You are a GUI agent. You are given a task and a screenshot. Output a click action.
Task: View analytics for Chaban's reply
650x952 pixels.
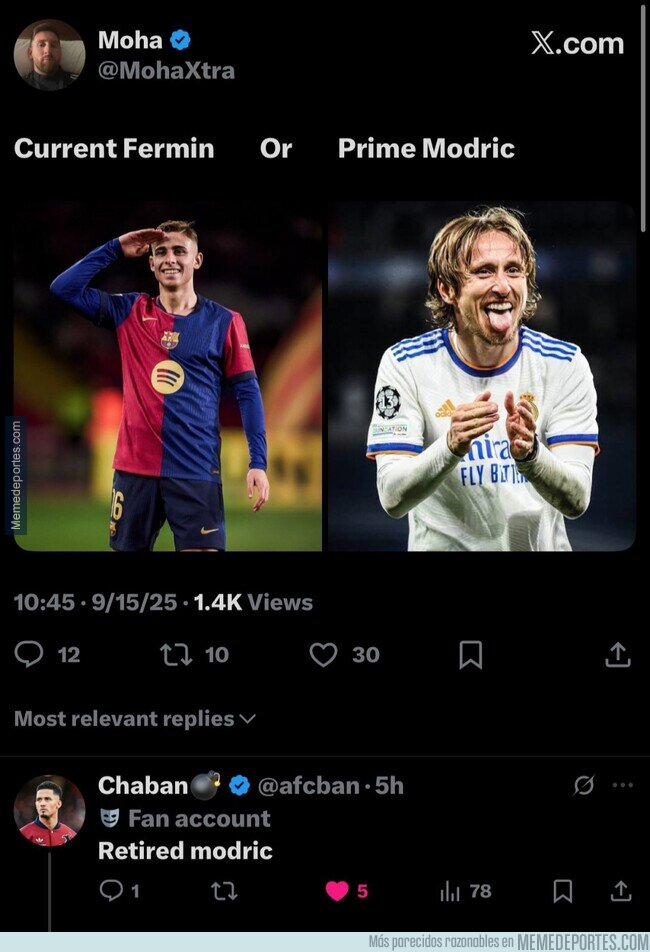point(450,890)
